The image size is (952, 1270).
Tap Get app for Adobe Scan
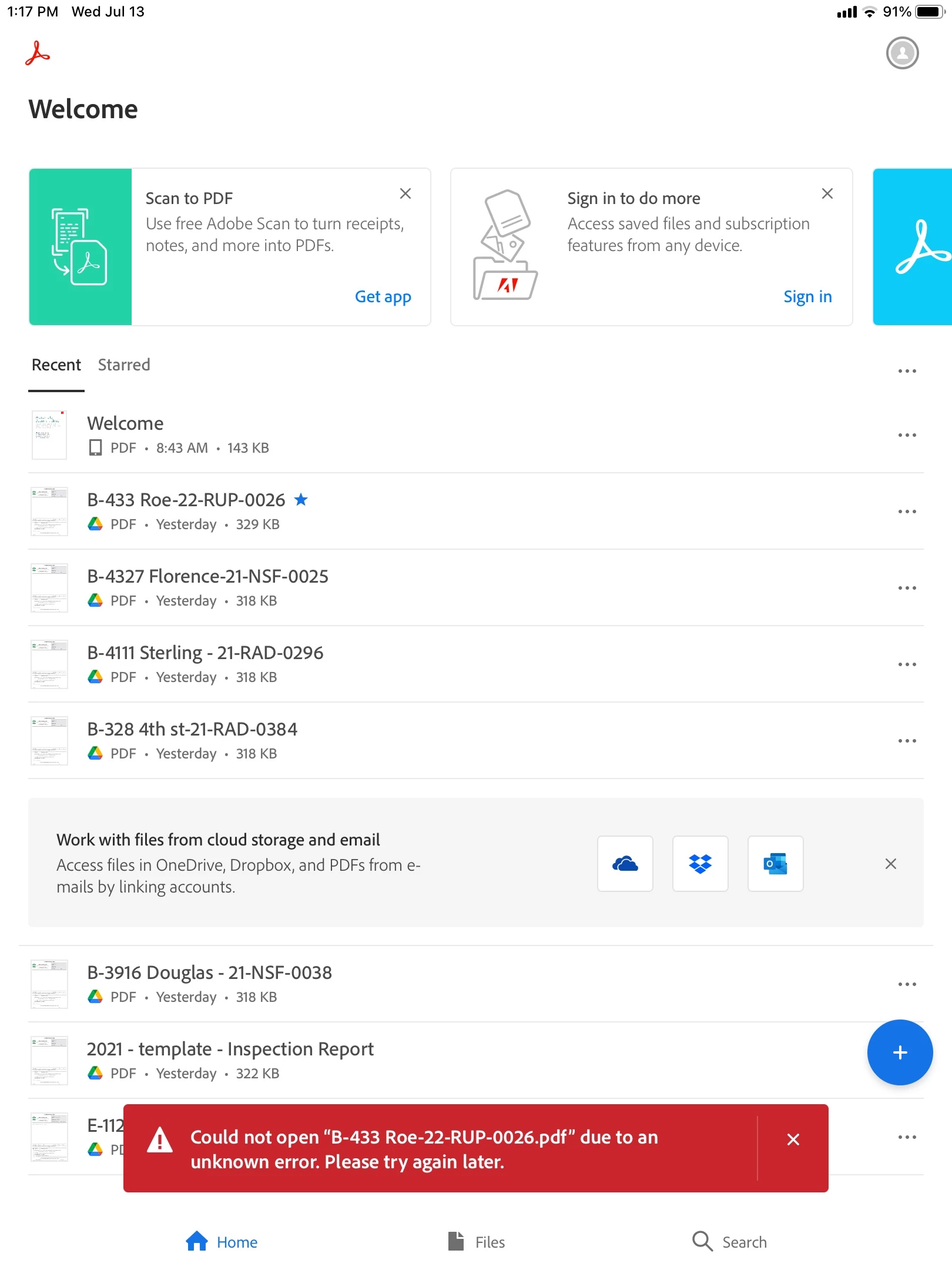tap(383, 296)
